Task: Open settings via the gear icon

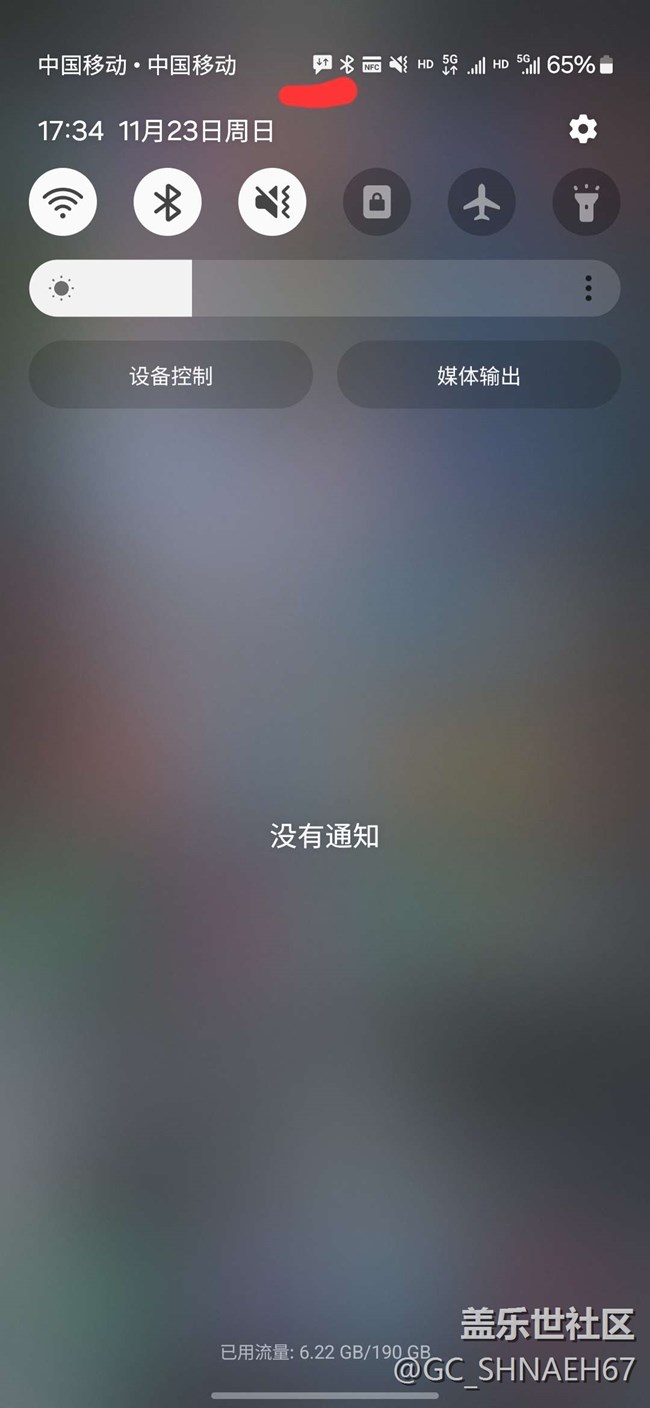Action: tap(583, 129)
